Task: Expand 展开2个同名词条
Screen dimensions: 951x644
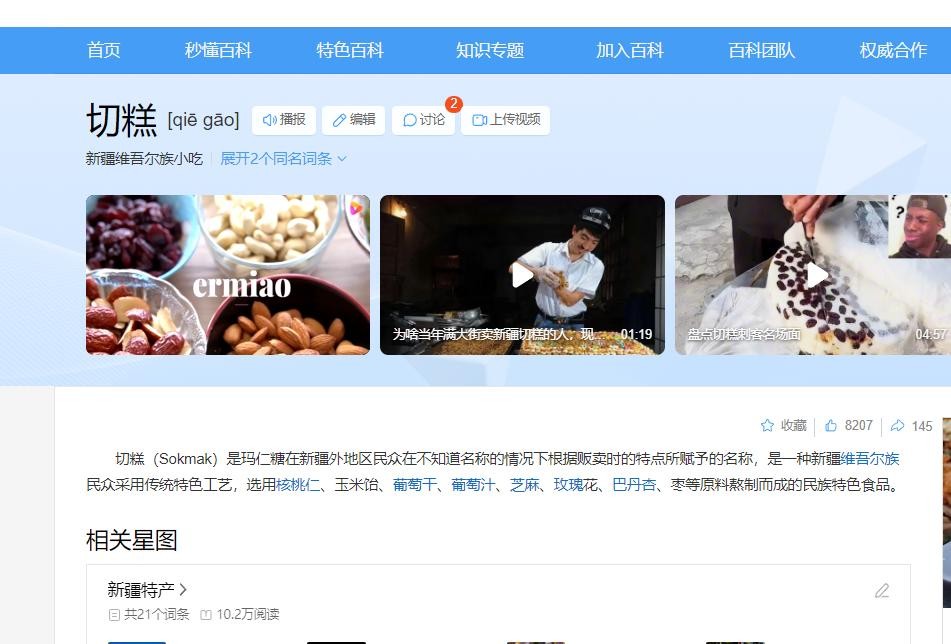Action: (283, 158)
